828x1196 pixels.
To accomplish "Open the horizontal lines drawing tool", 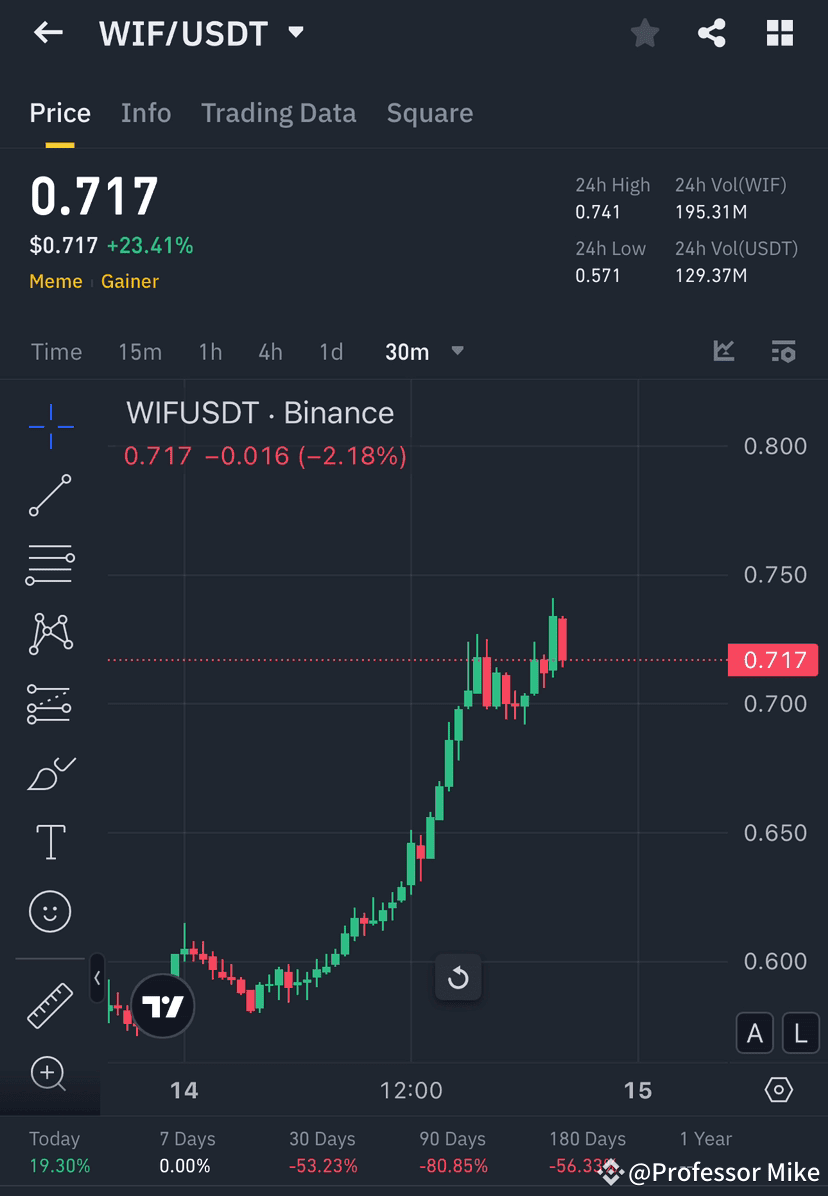I will click(x=50, y=564).
